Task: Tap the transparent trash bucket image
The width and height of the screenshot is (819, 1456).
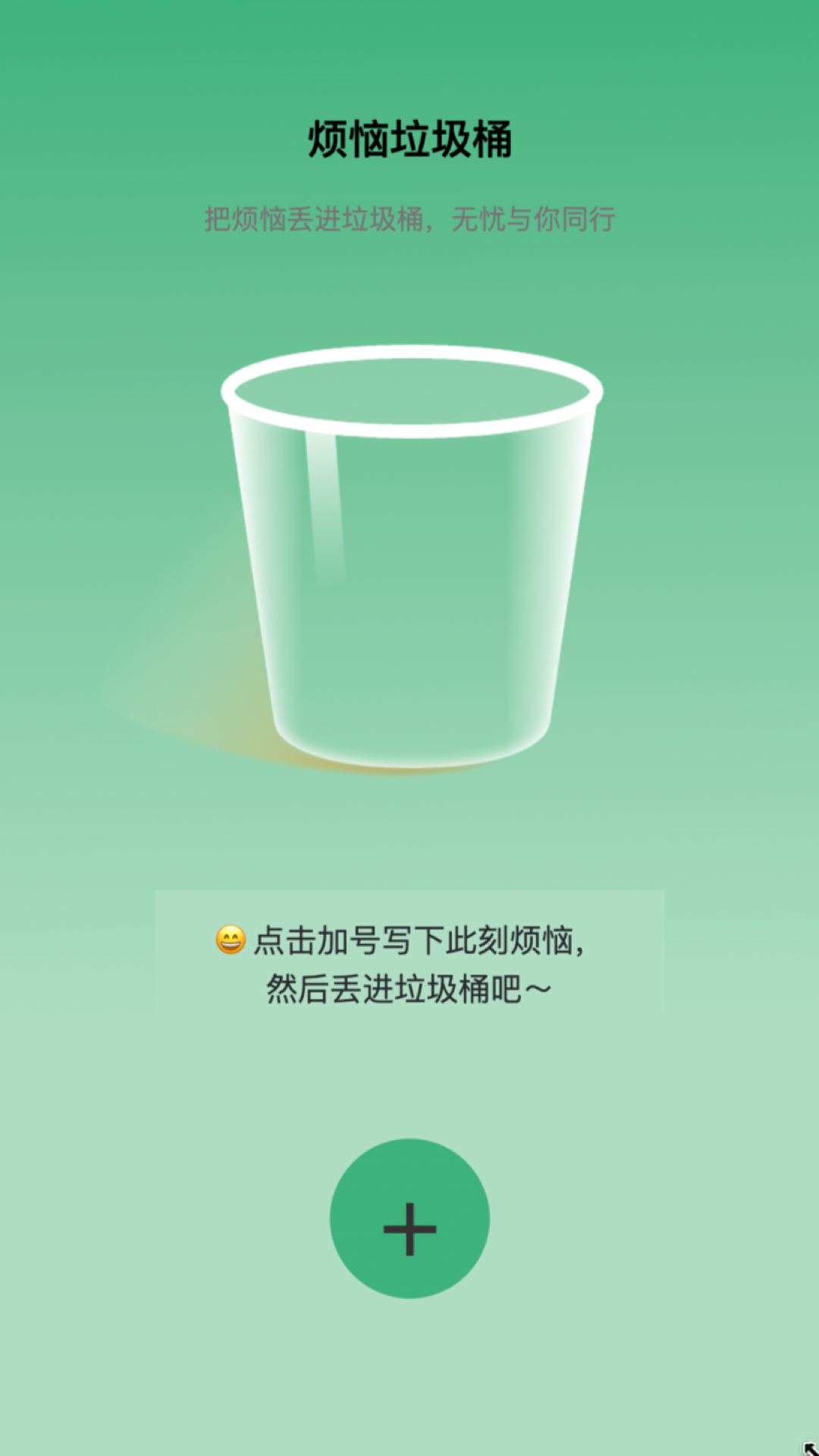Action: (x=409, y=561)
